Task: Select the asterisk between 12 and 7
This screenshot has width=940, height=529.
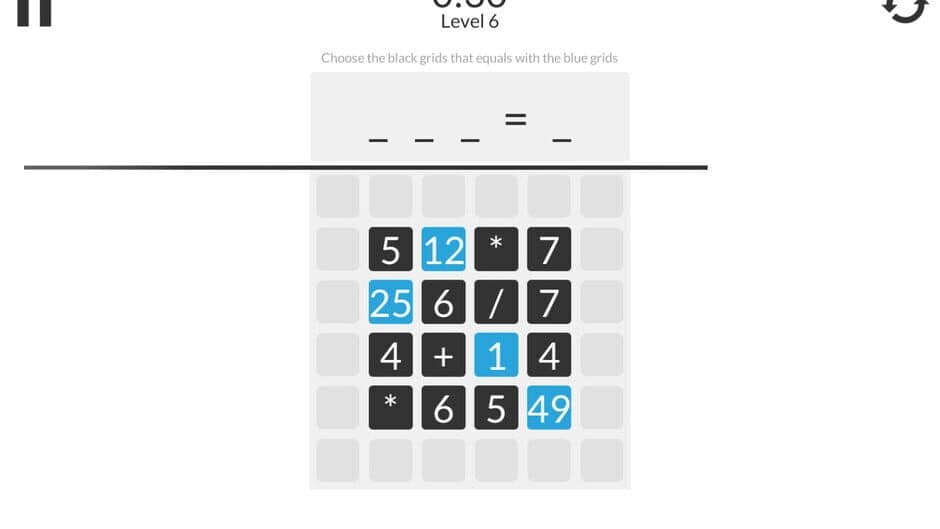Action: (x=496, y=250)
